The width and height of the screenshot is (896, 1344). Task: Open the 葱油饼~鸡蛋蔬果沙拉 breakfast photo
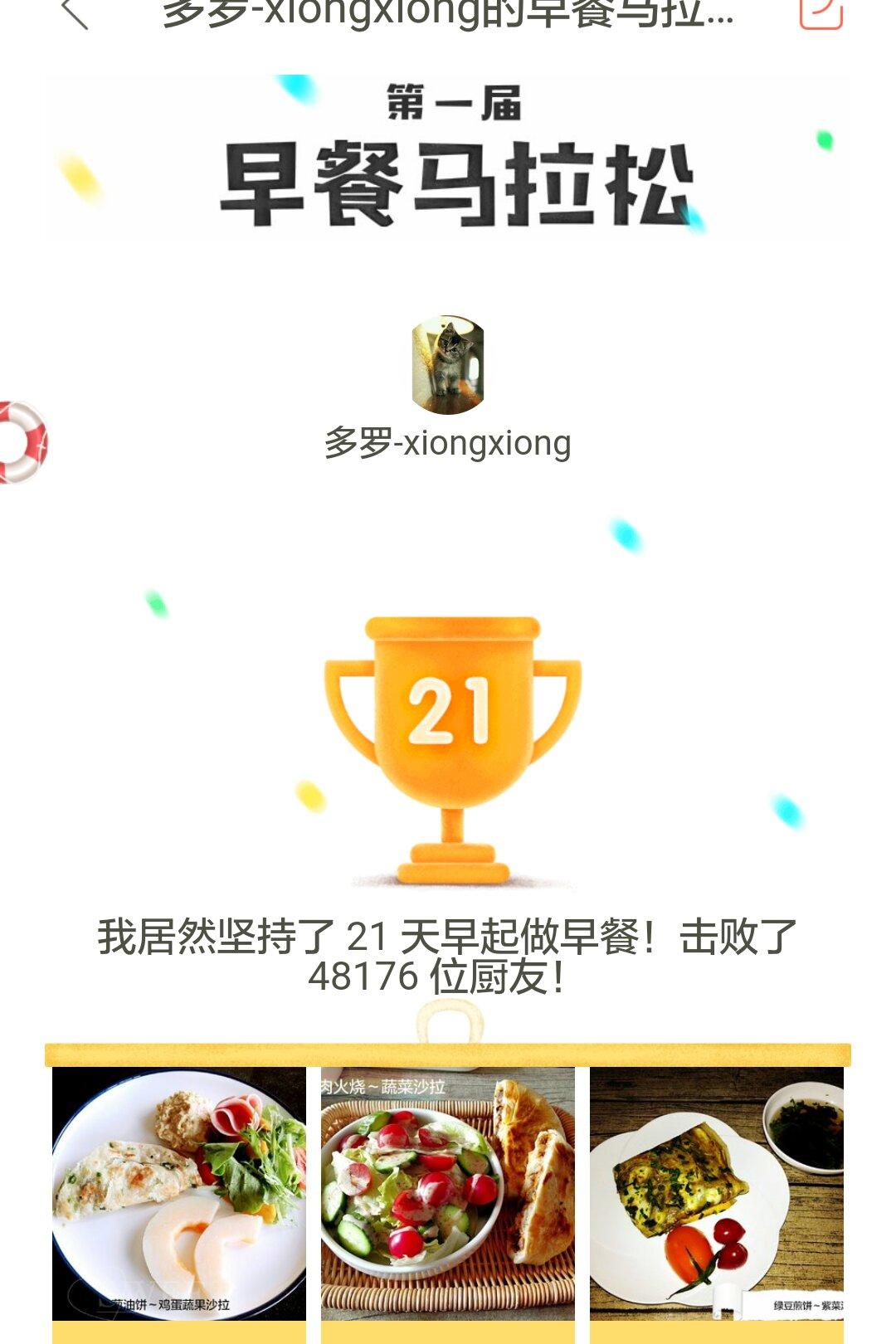(x=179, y=1193)
